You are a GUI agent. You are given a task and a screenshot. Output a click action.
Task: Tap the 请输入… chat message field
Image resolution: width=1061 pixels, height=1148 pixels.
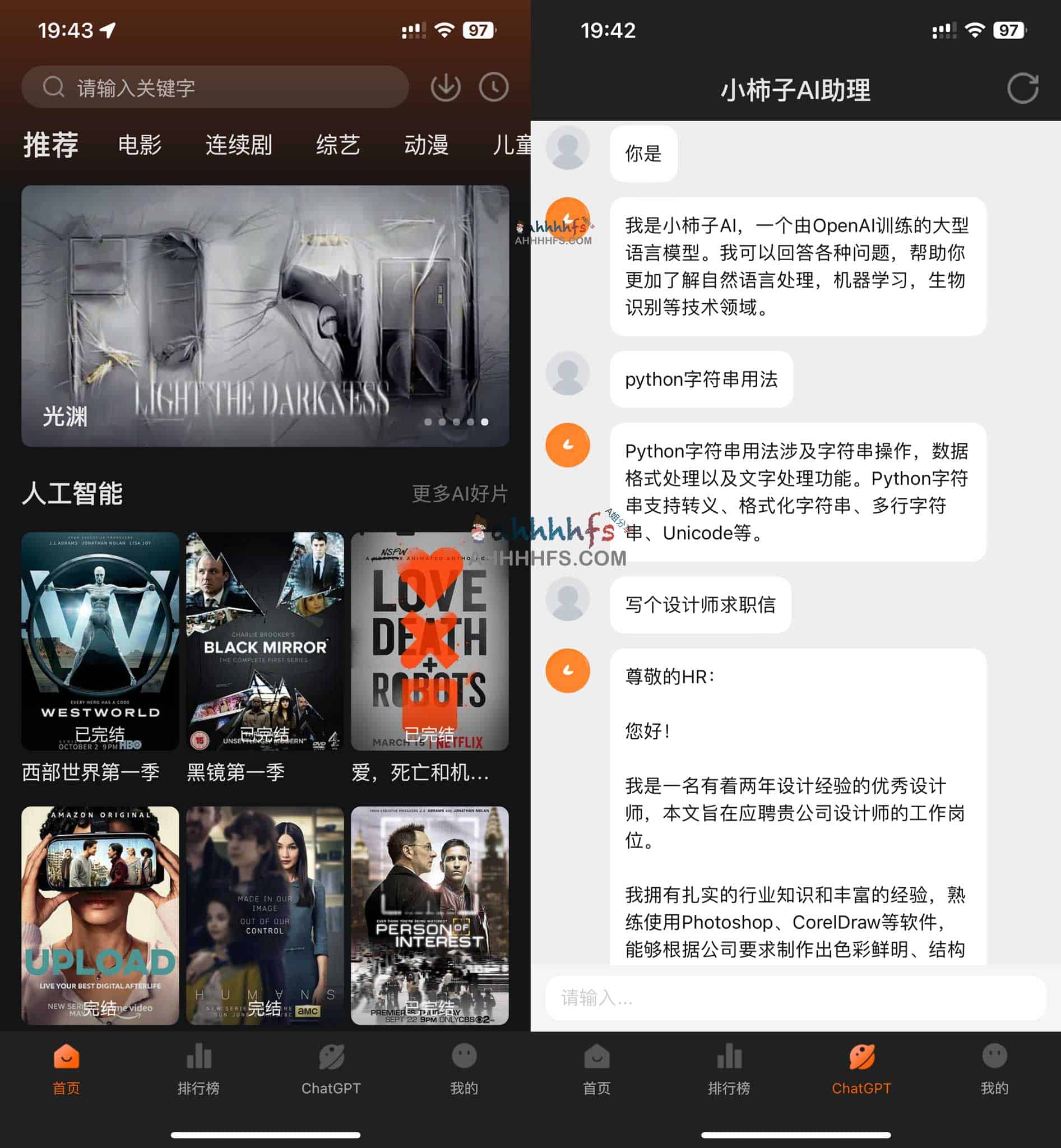[x=795, y=998]
